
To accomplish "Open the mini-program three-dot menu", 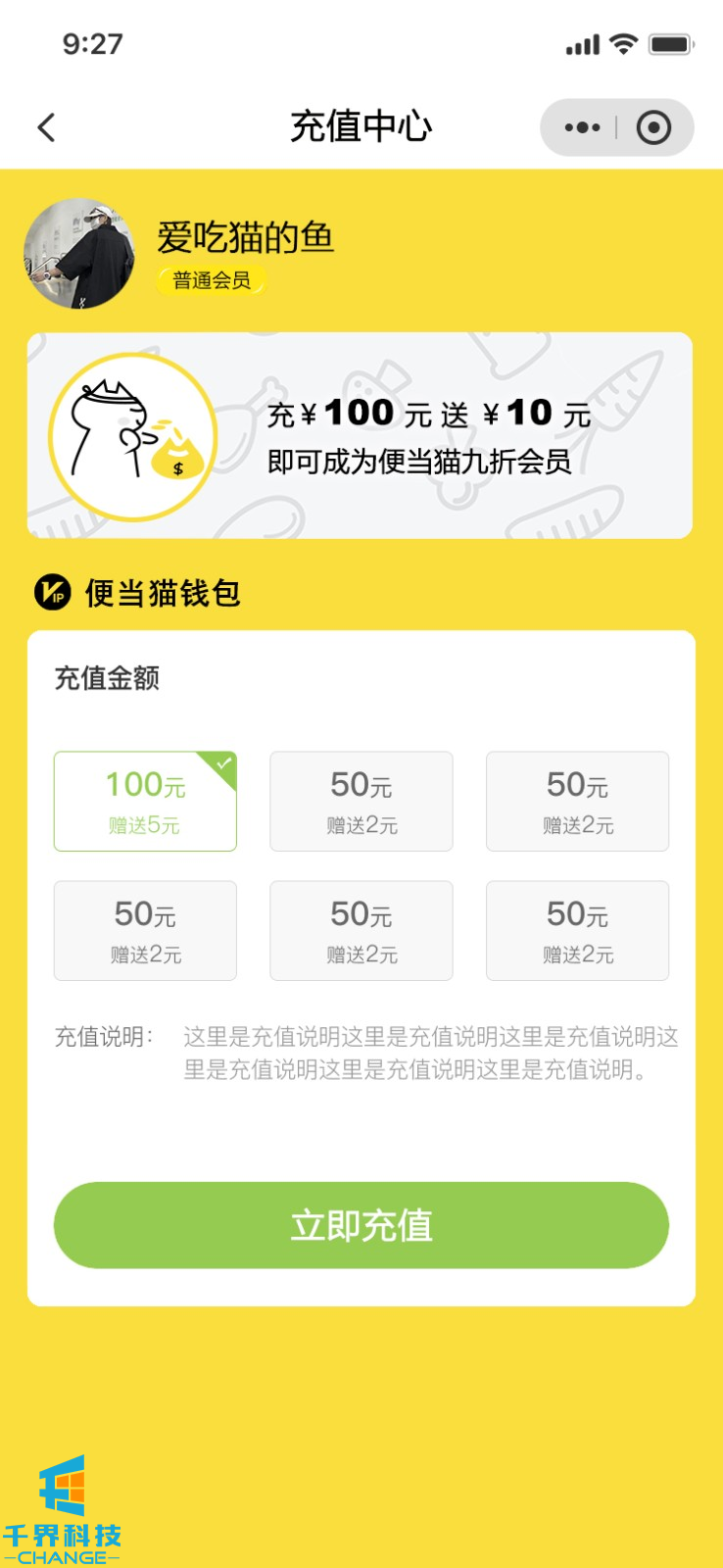I will click(x=582, y=127).
